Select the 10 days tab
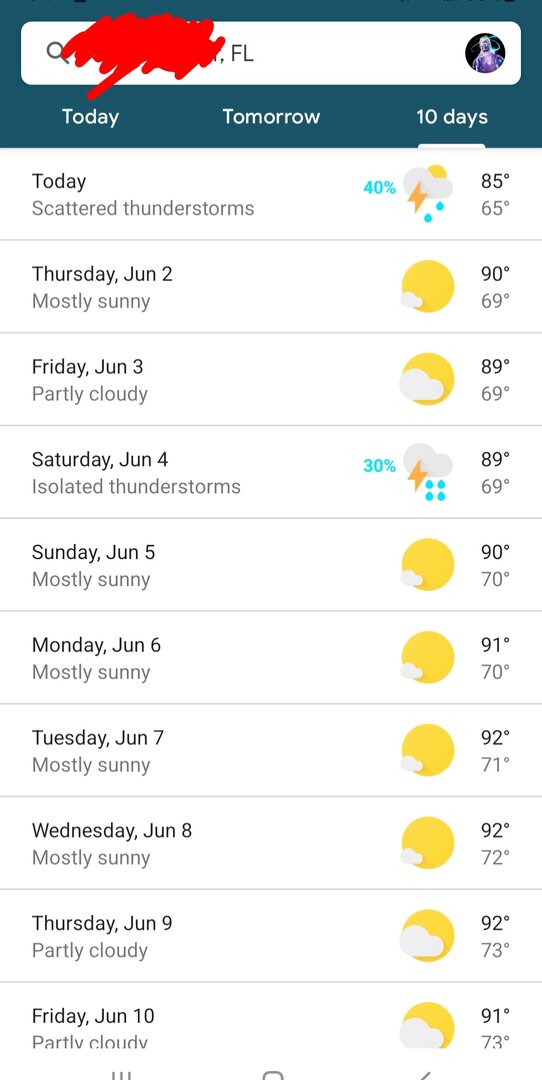Screen dimensions: 542x1080 pyautogui.click(x=452, y=116)
